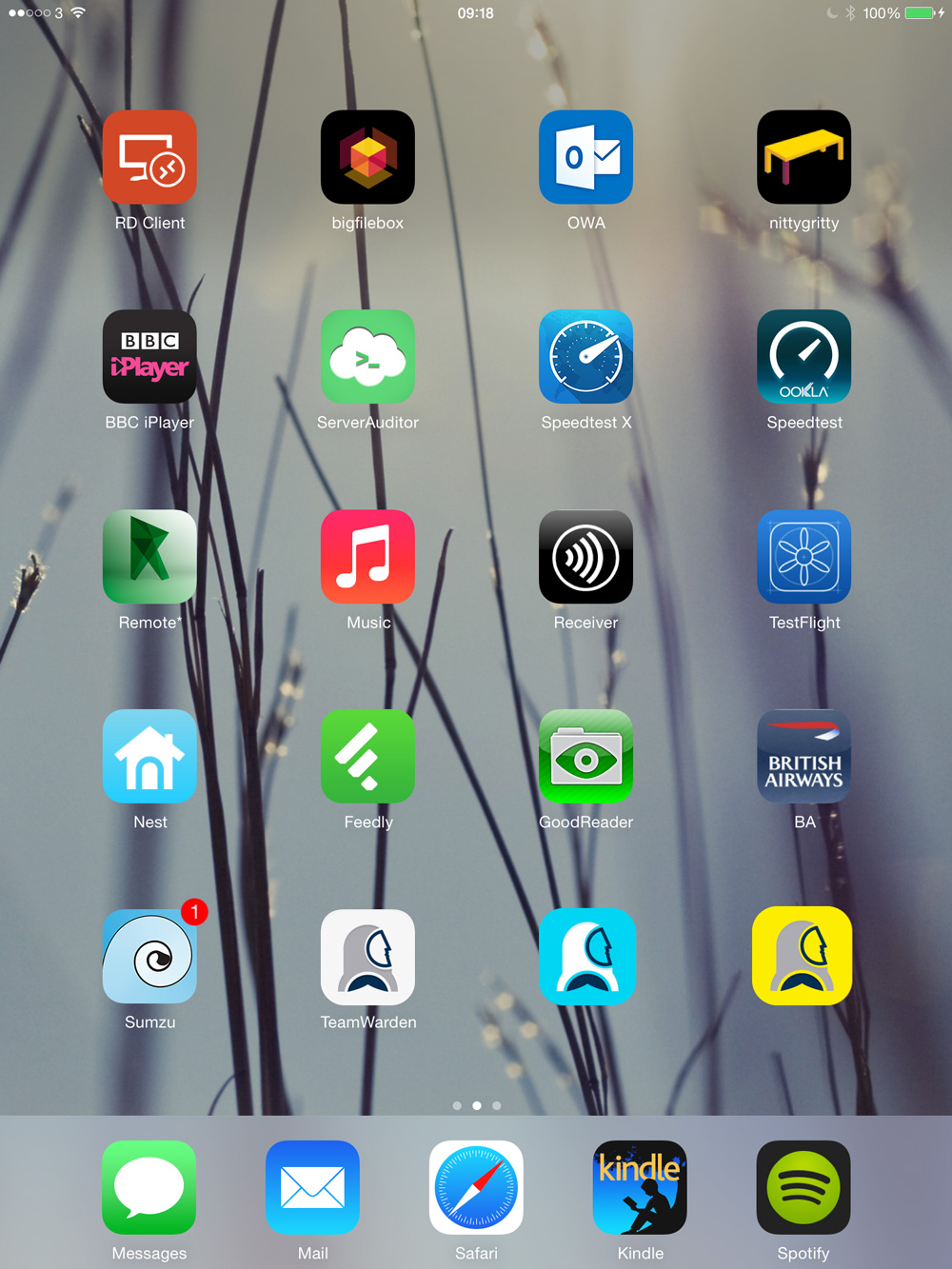The width and height of the screenshot is (952, 1269).
Task: Open Sumzu with one notification
Action: pos(149,957)
